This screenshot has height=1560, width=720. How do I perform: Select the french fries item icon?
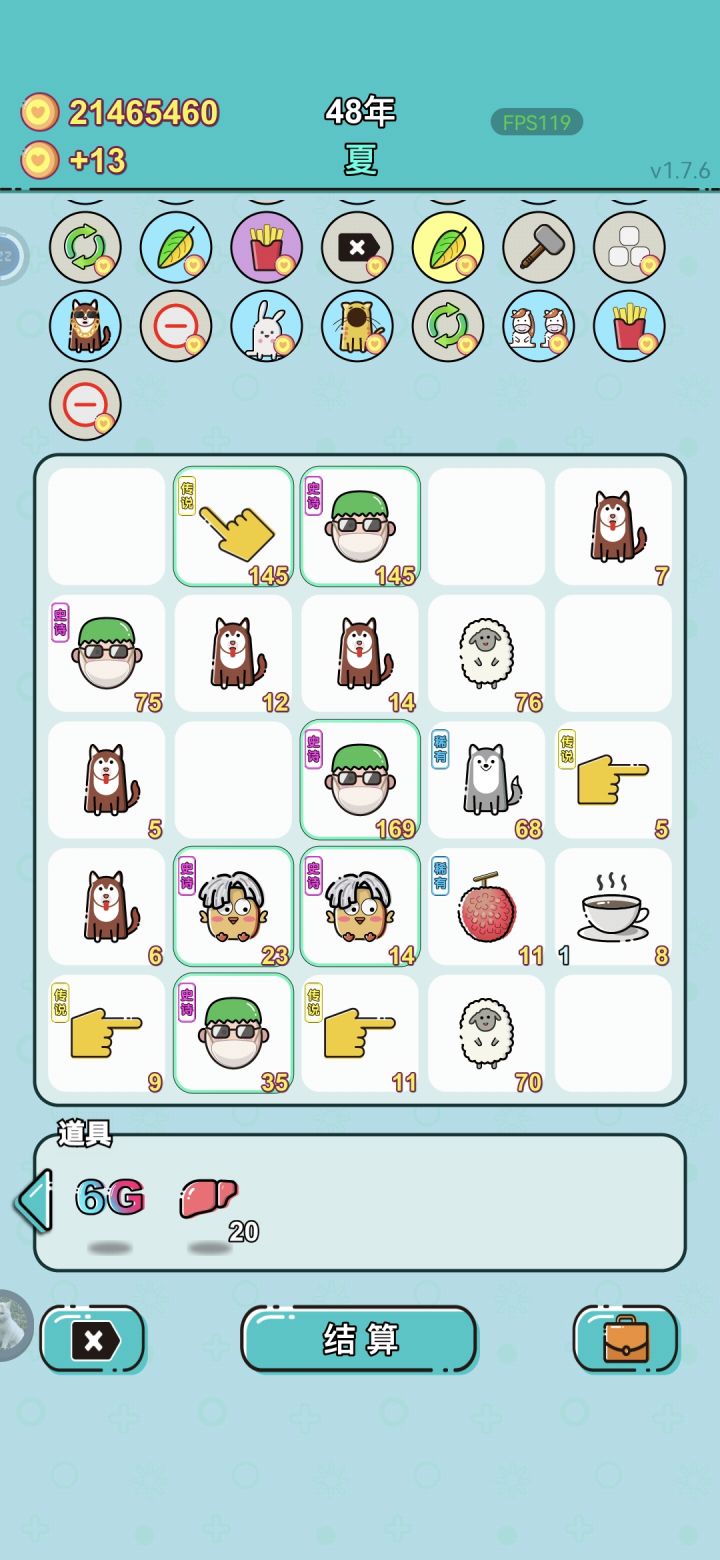tap(265, 247)
